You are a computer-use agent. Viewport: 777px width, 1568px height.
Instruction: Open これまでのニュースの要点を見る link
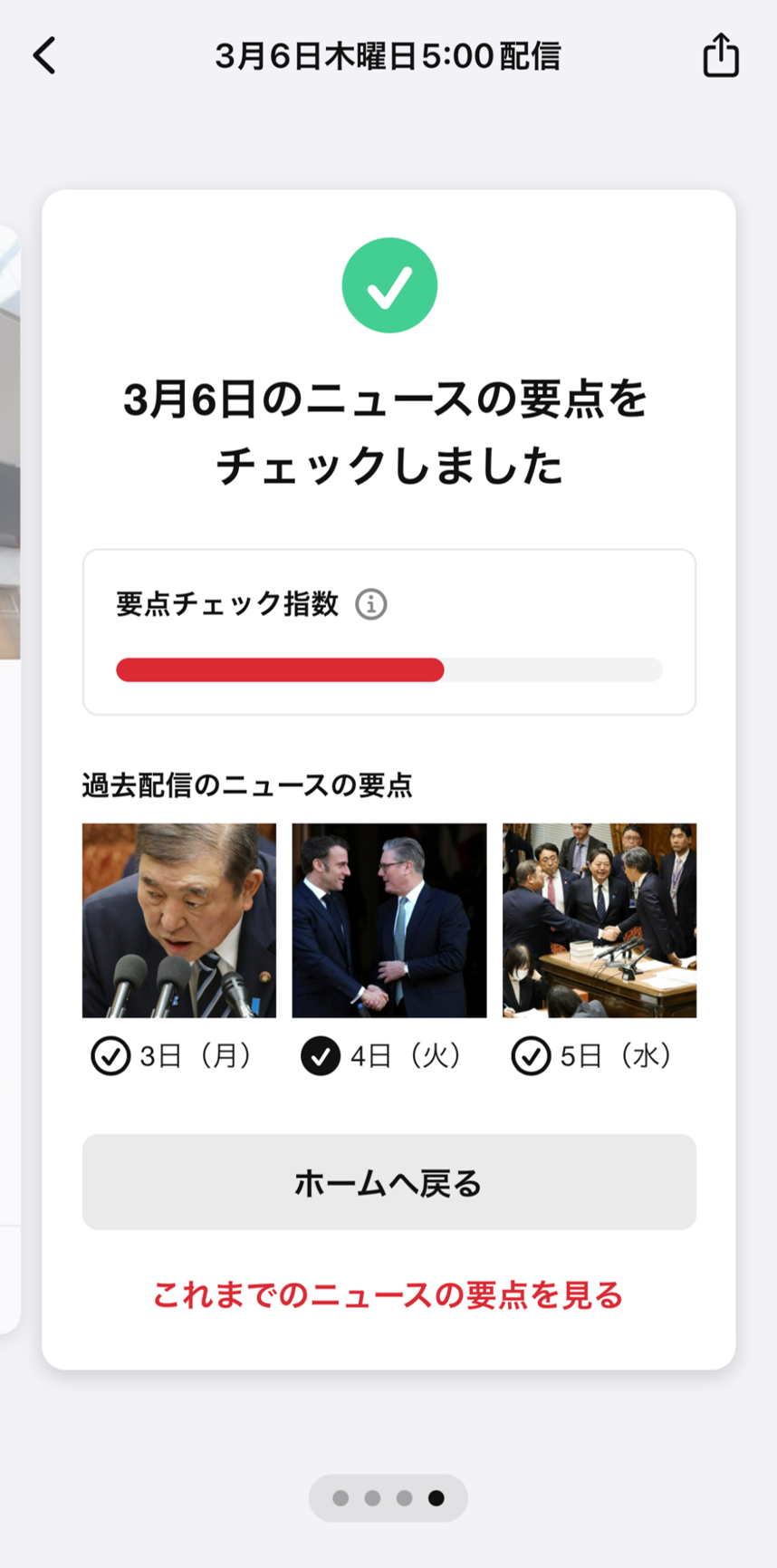coord(388,1295)
